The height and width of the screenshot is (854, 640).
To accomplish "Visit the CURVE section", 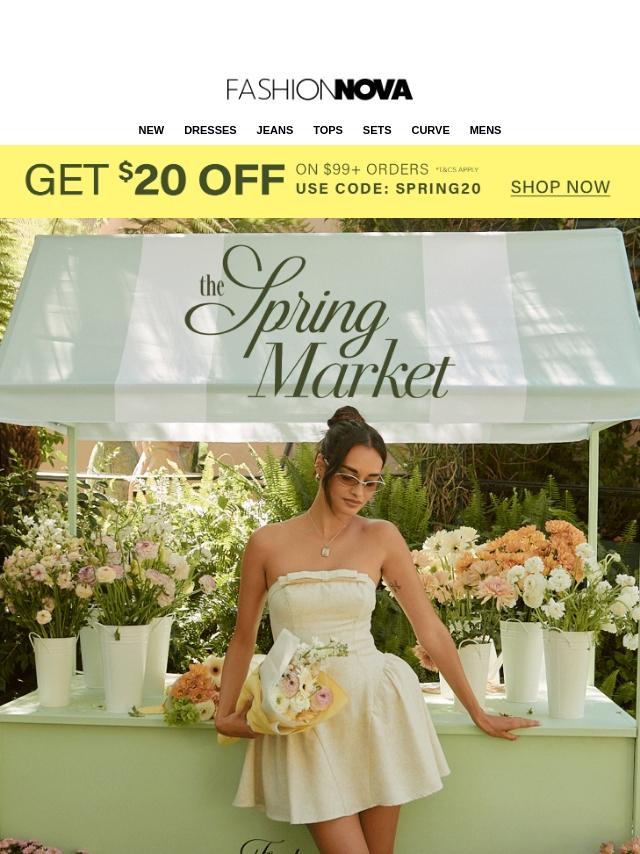I will point(430,130).
